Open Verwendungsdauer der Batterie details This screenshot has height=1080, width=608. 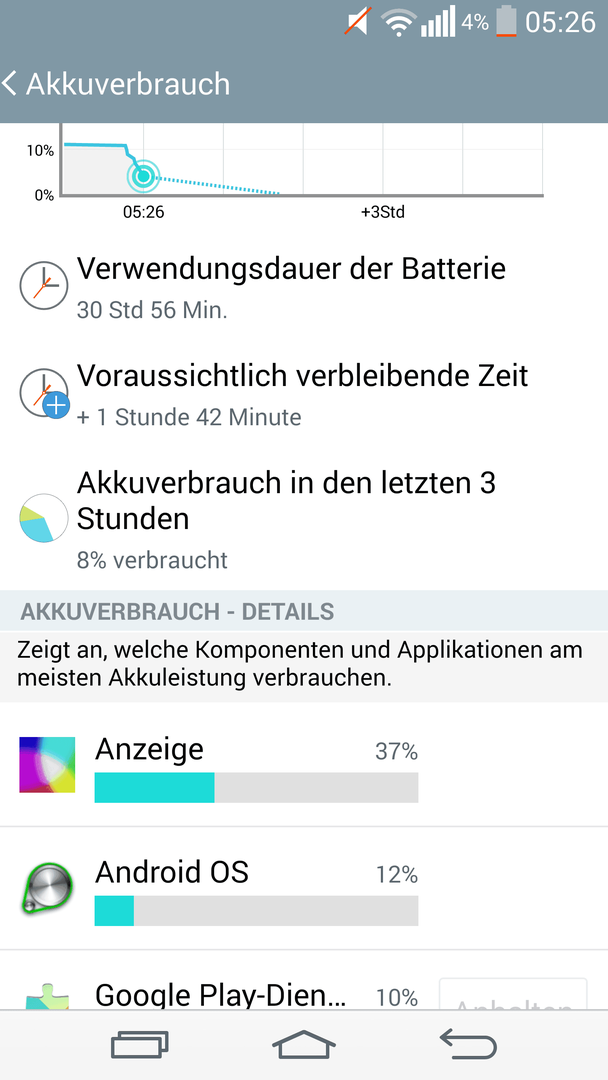pyautogui.click(x=304, y=287)
